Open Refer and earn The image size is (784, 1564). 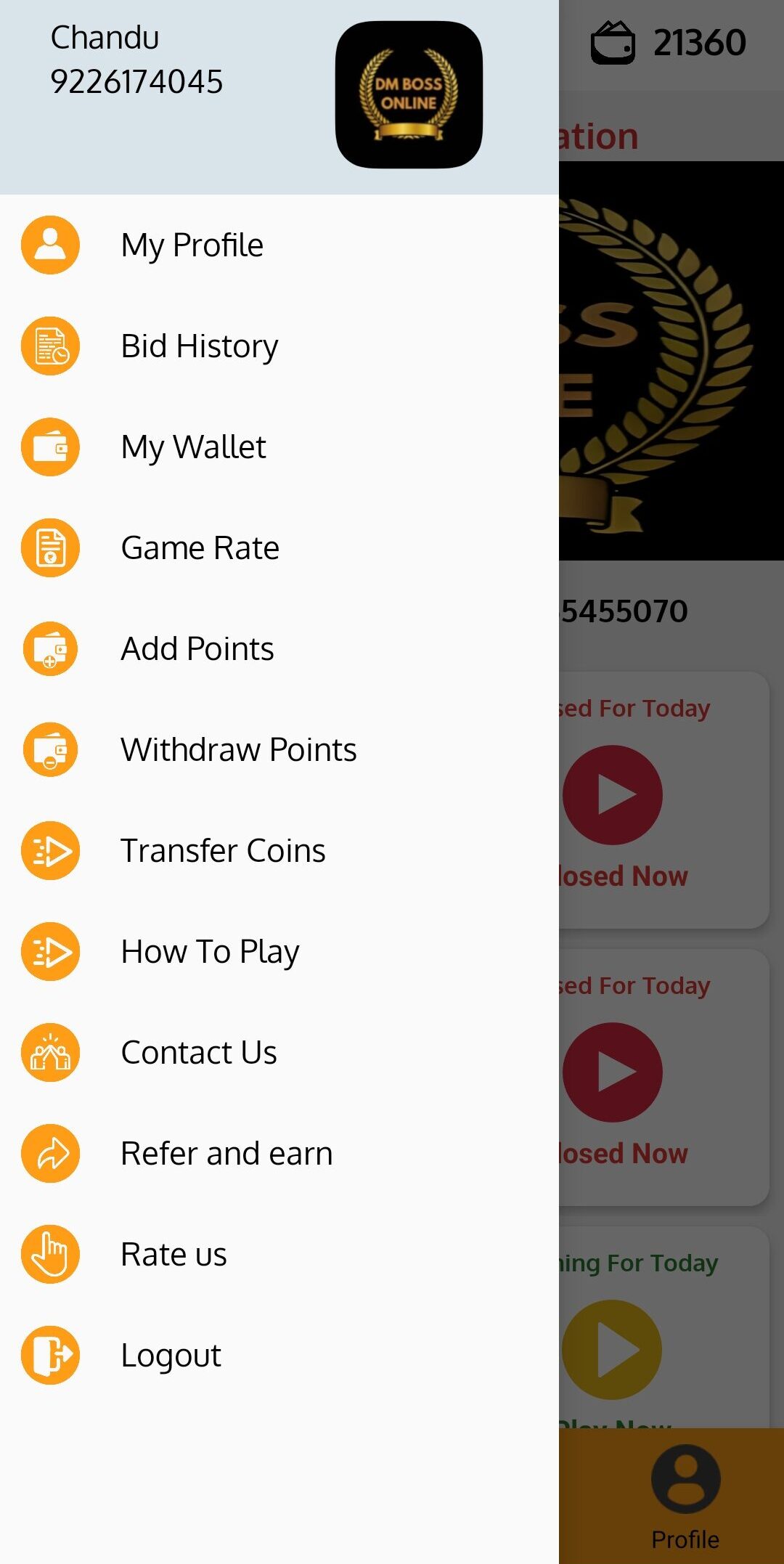pos(279,1153)
